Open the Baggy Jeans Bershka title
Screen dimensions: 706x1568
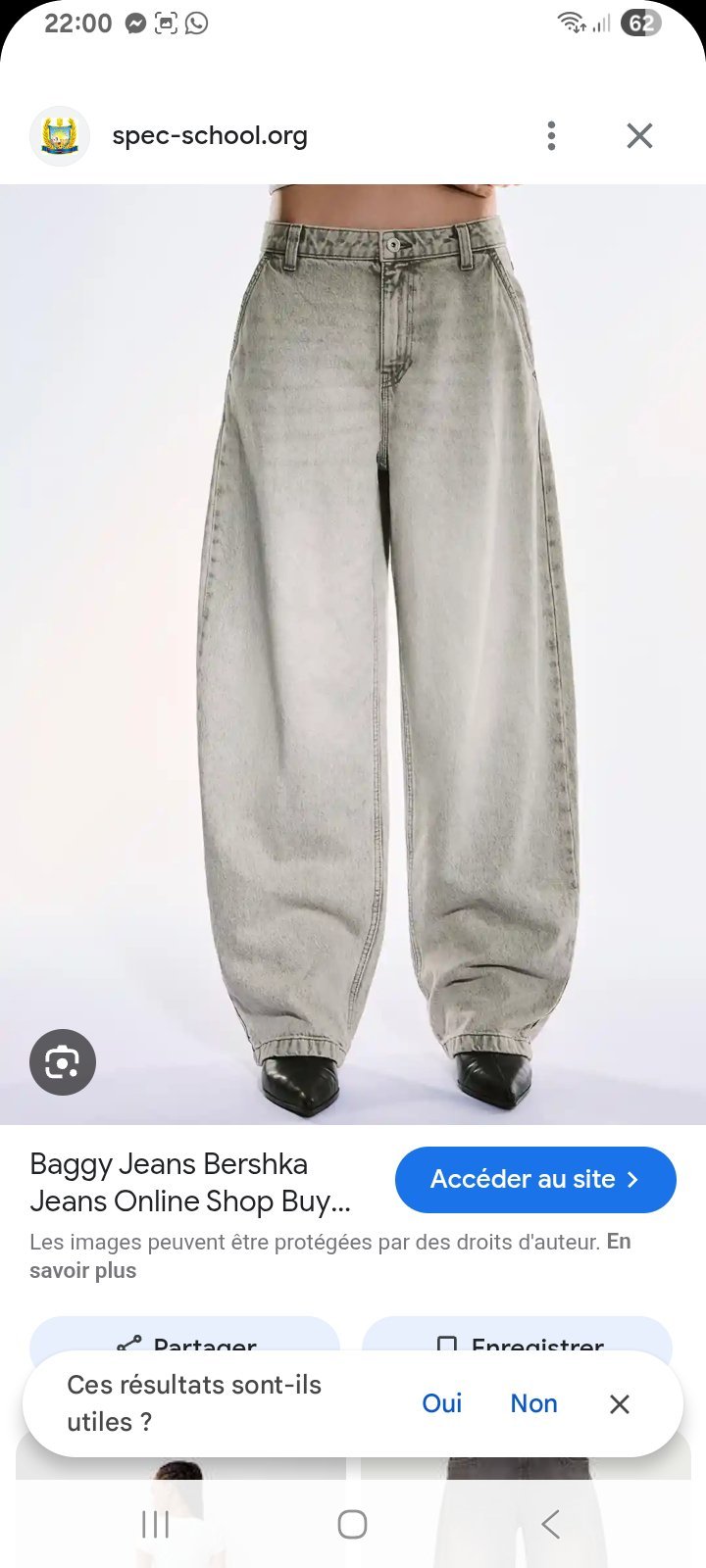point(190,1182)
